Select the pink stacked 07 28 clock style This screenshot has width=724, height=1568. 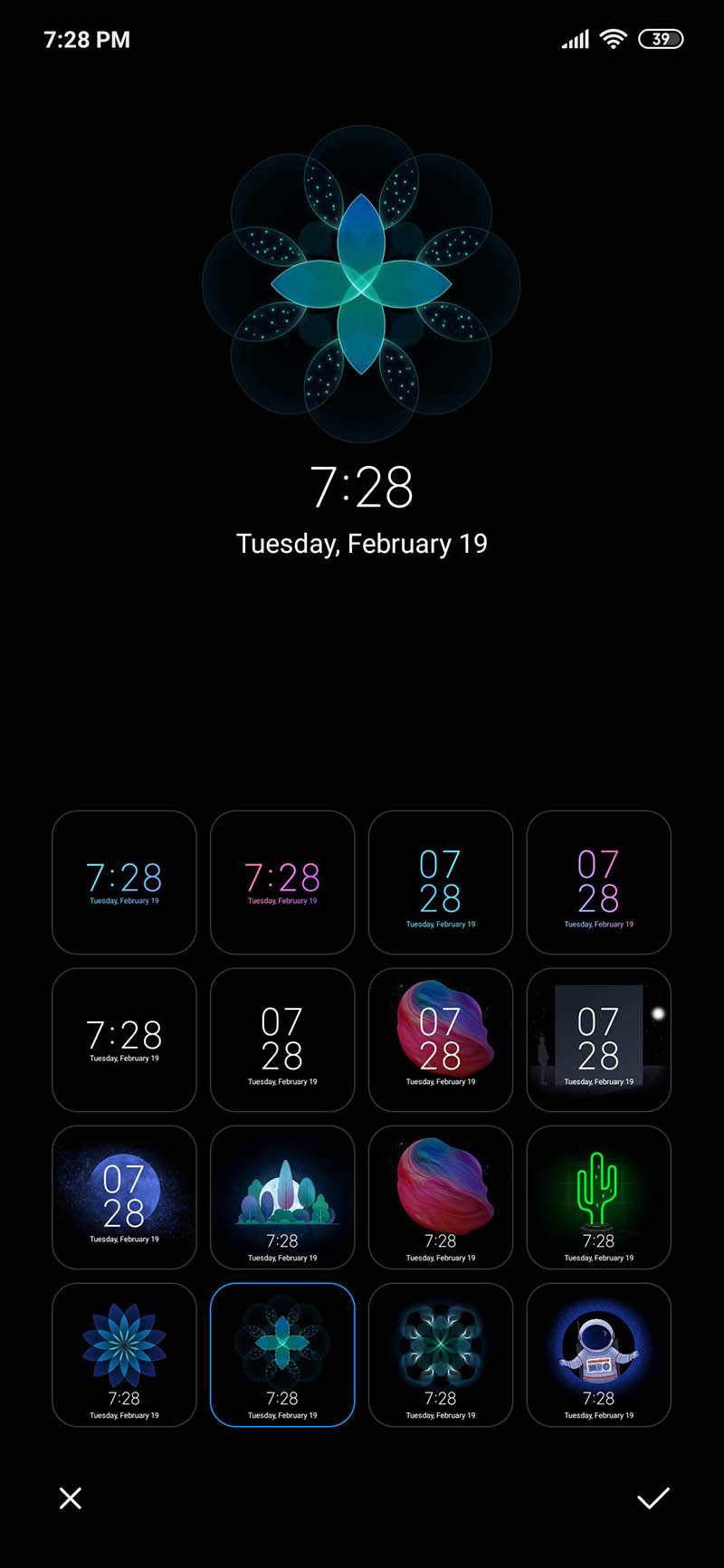(598, 882)
